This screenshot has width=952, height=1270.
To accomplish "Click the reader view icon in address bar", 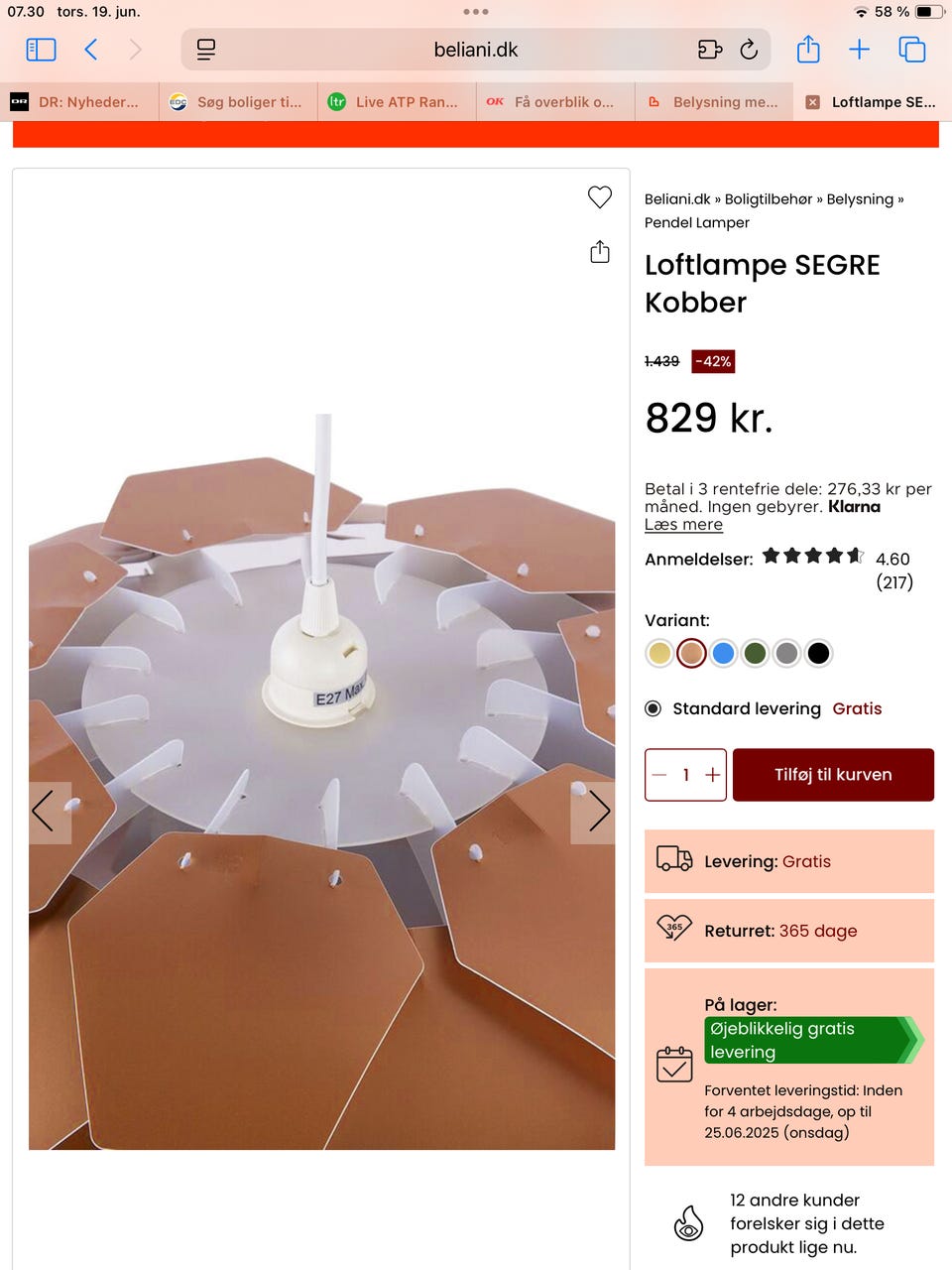I will click(205, 49).
